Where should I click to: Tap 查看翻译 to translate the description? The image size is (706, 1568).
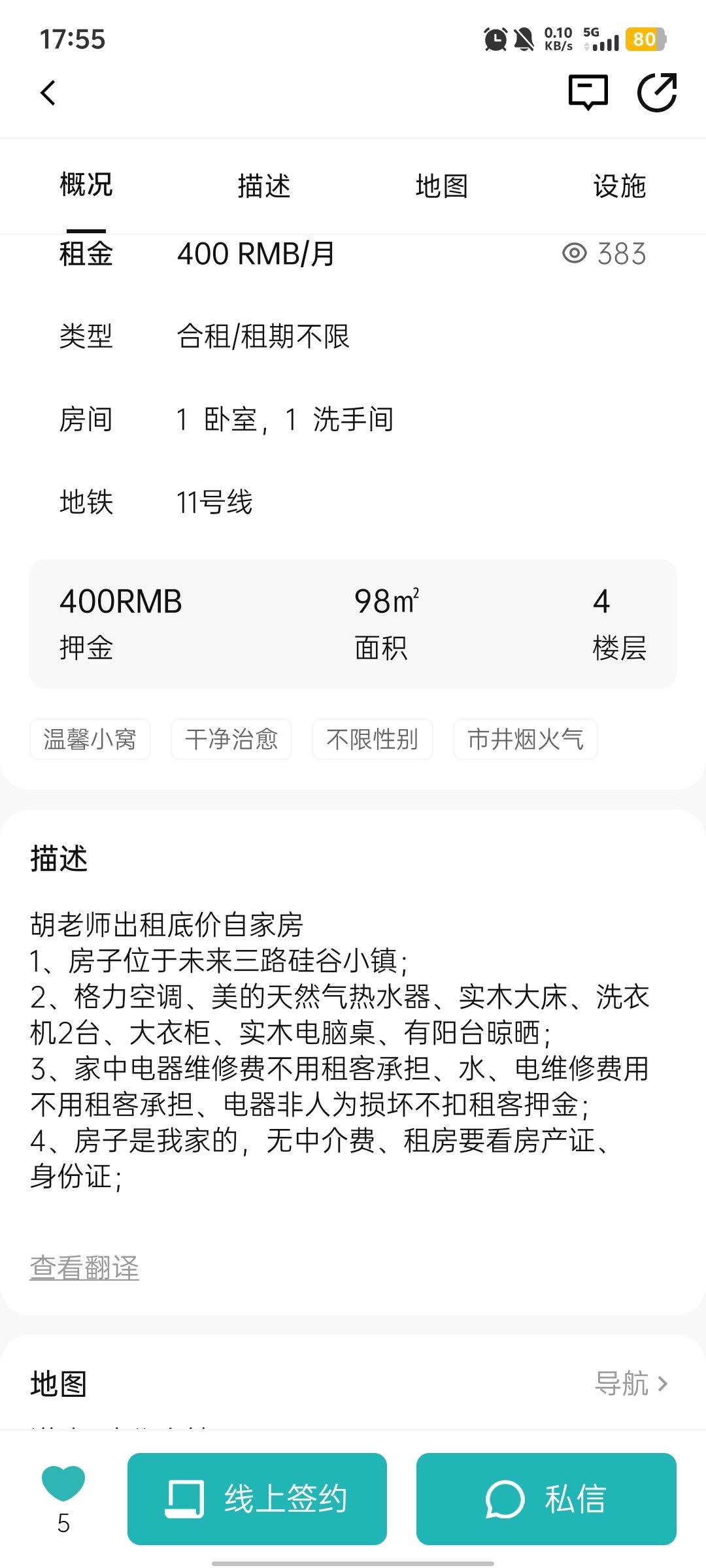[84, 1268]
